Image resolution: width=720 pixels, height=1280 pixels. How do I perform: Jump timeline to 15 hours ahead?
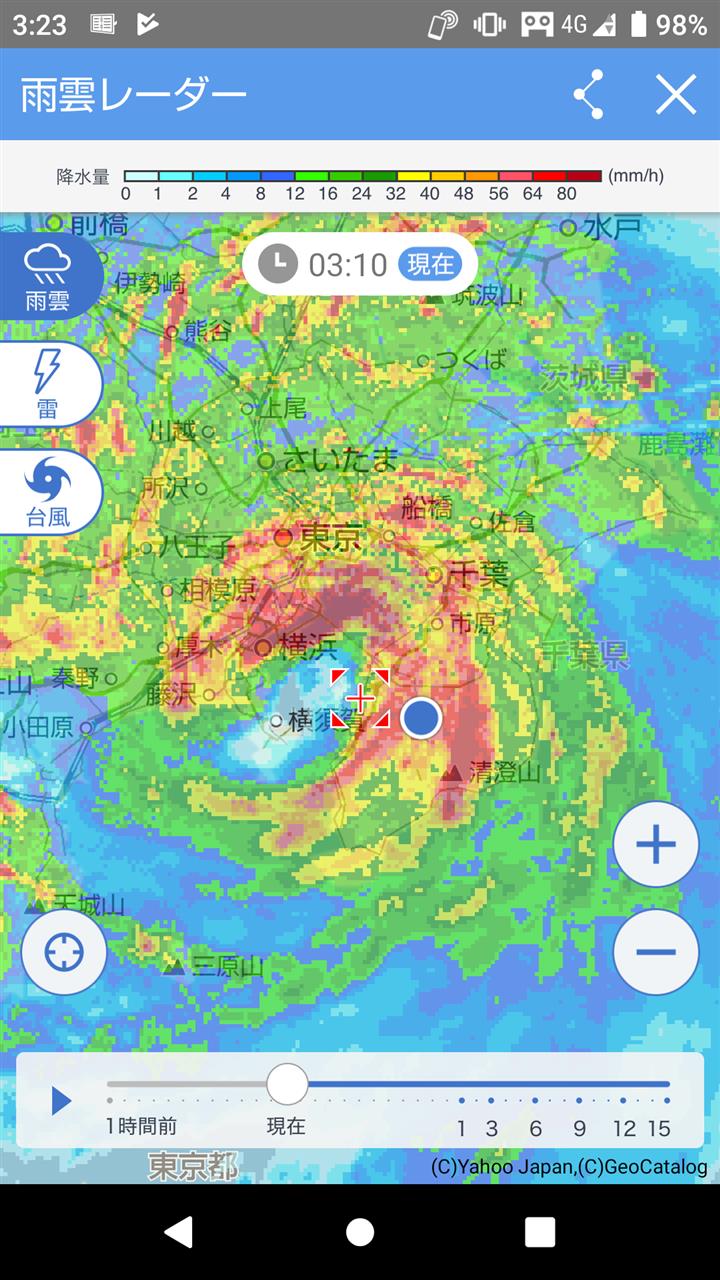point(666,1101)
